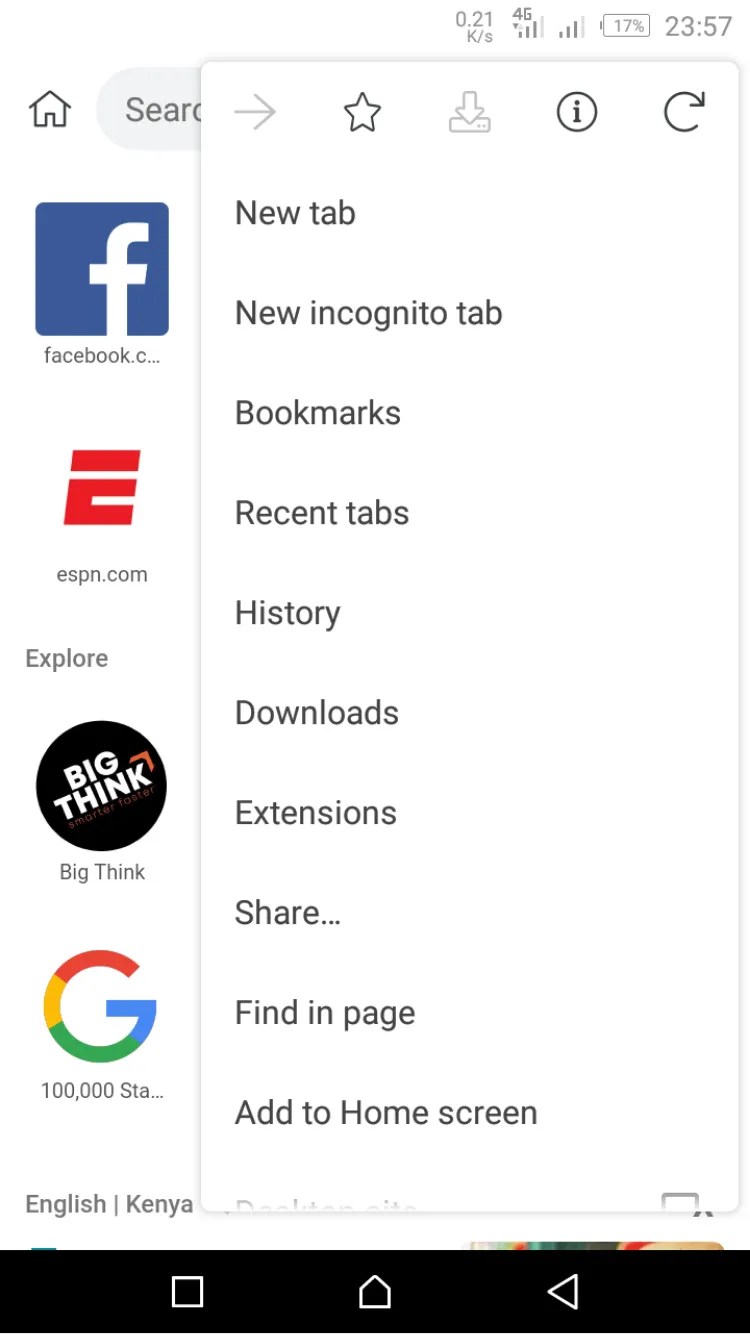Open Bookmarks from the menu

[x=317, y=413]
